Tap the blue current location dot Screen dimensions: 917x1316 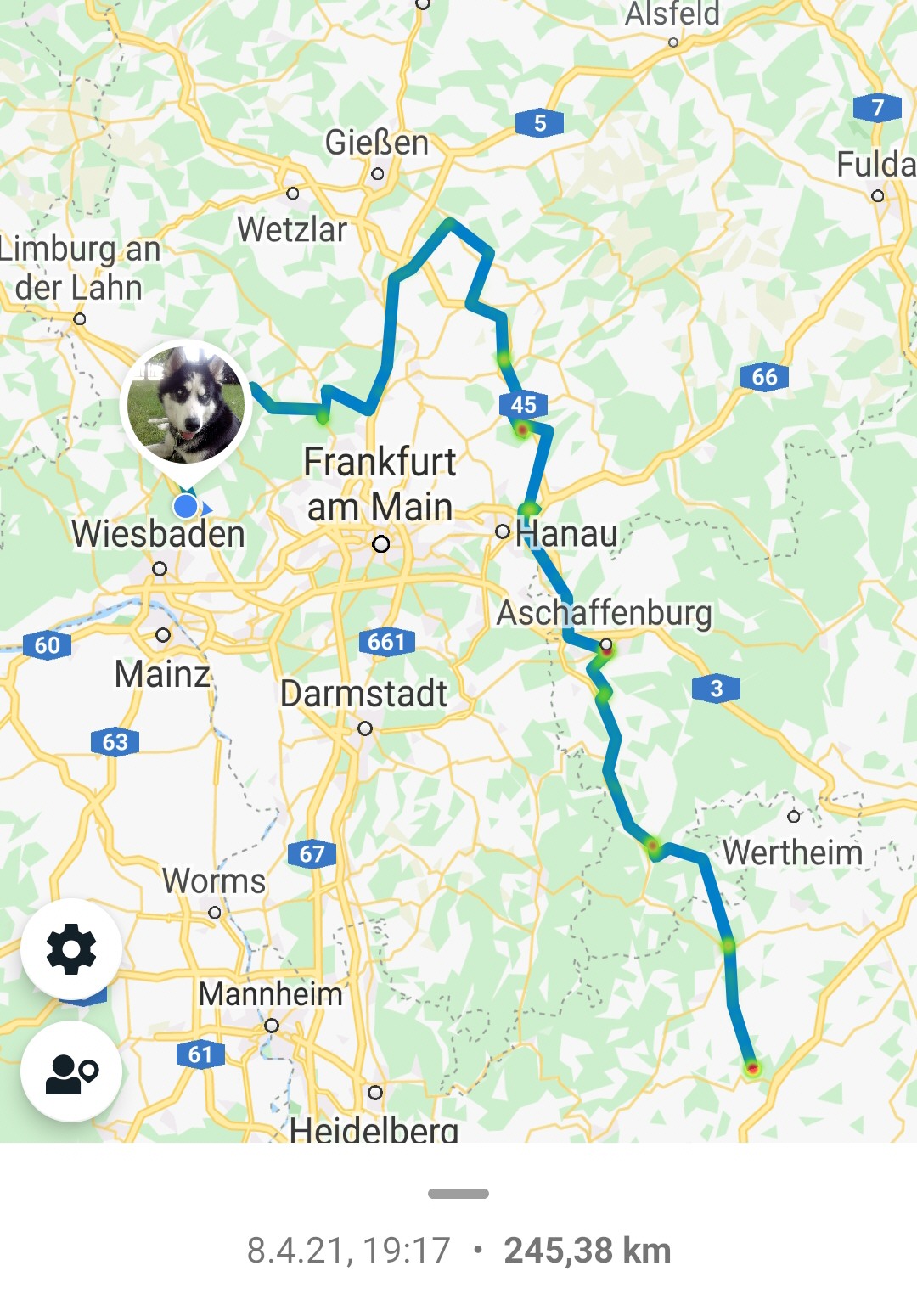185,507
